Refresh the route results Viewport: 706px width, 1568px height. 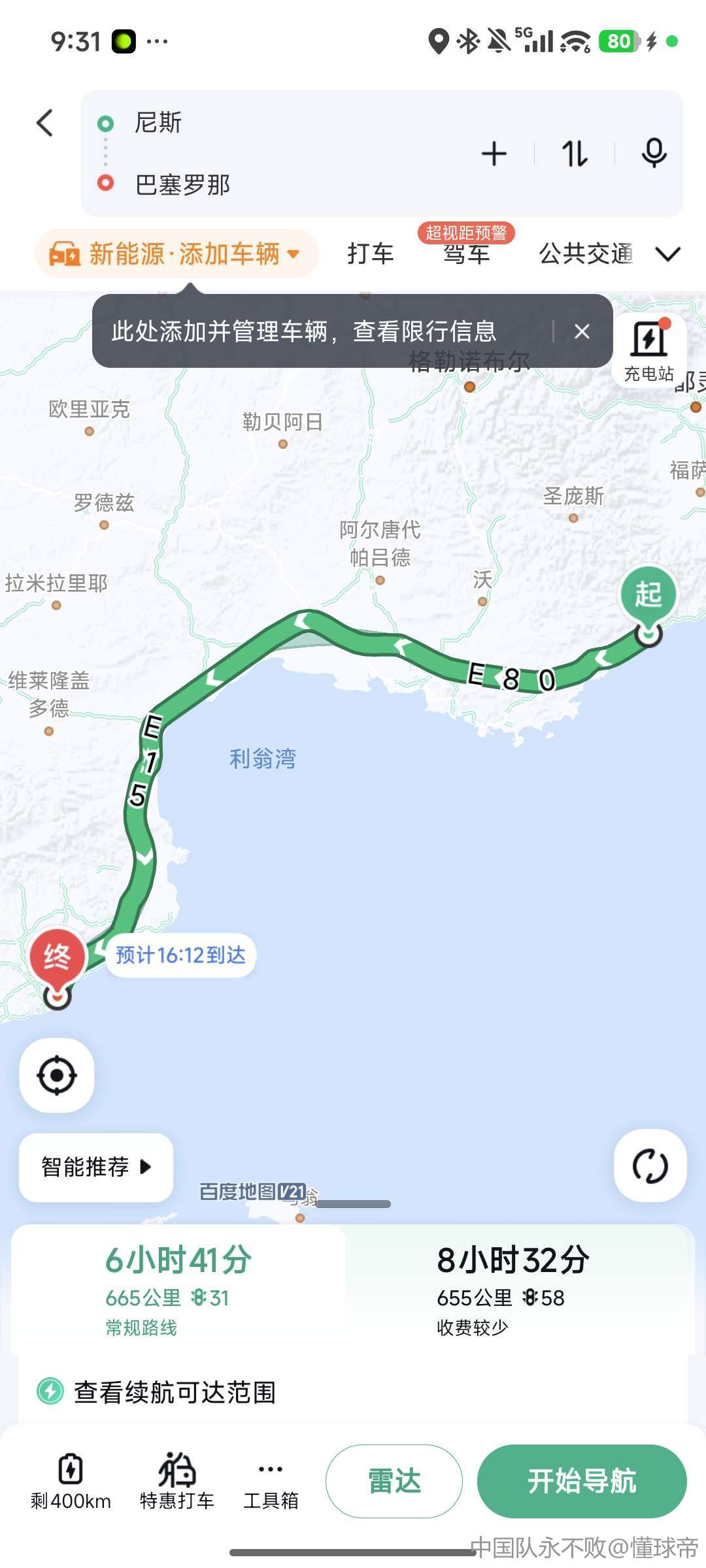coord(650,1166)
